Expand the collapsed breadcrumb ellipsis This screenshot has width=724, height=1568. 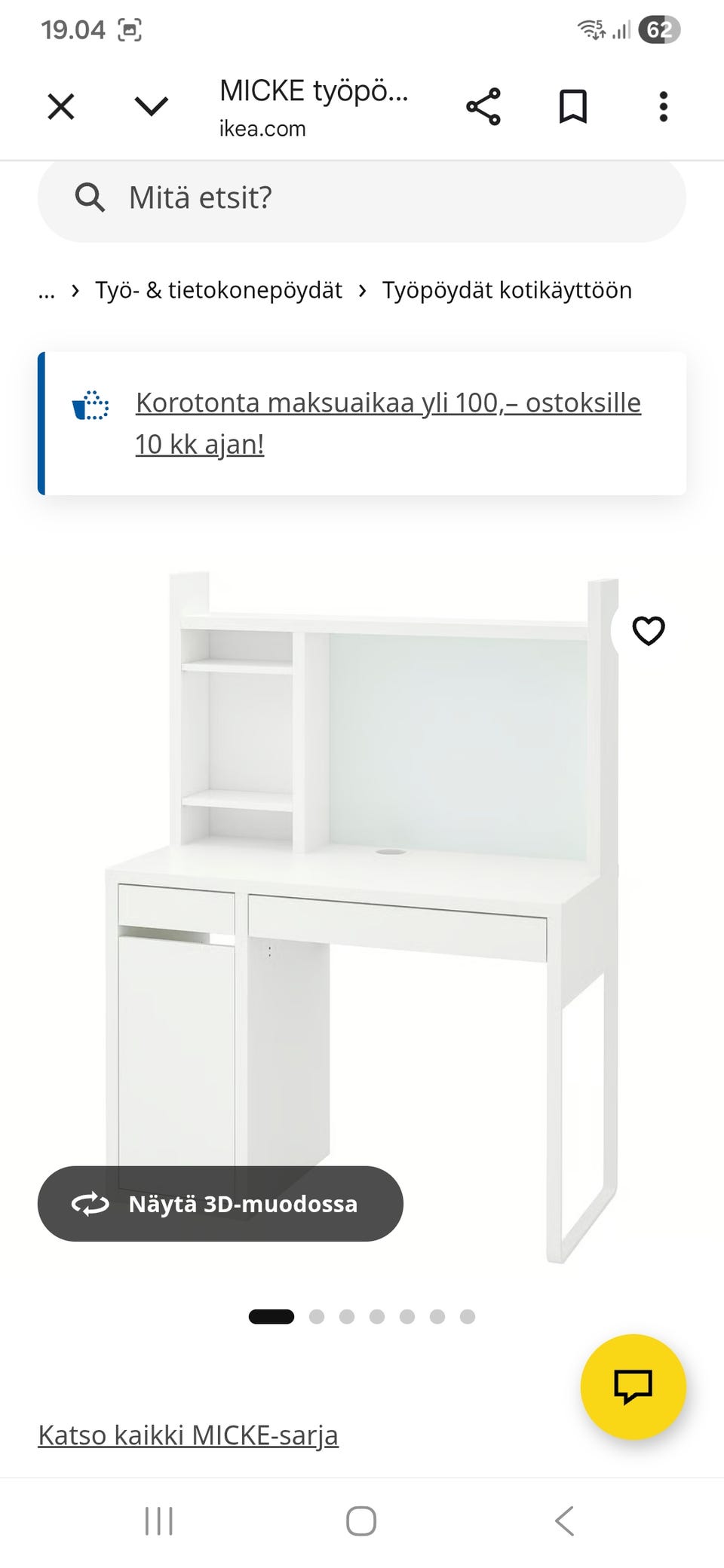click(x=47, y=291)
